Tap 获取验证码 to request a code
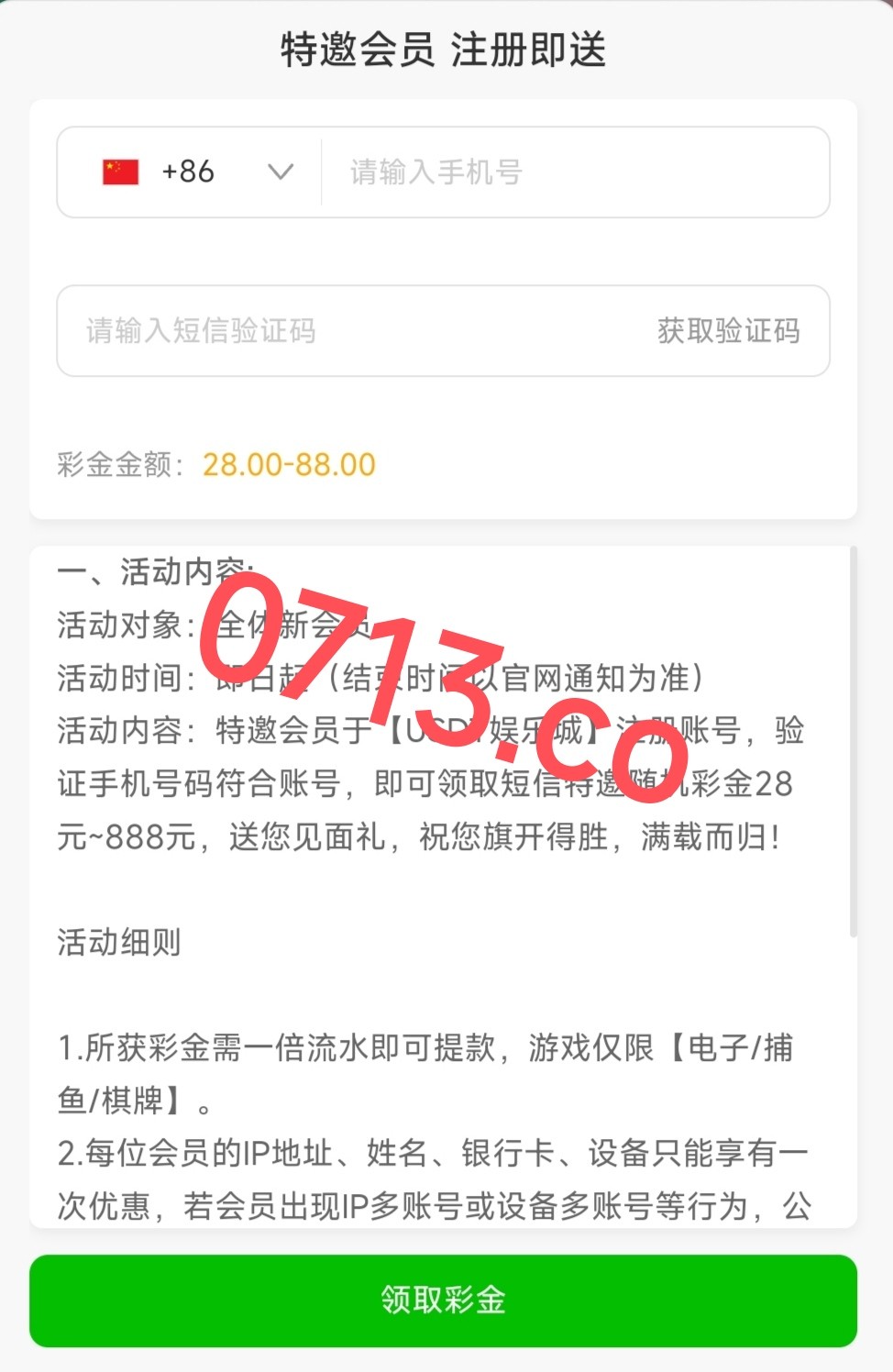The image size is (893, 1372). click(728, 330)
